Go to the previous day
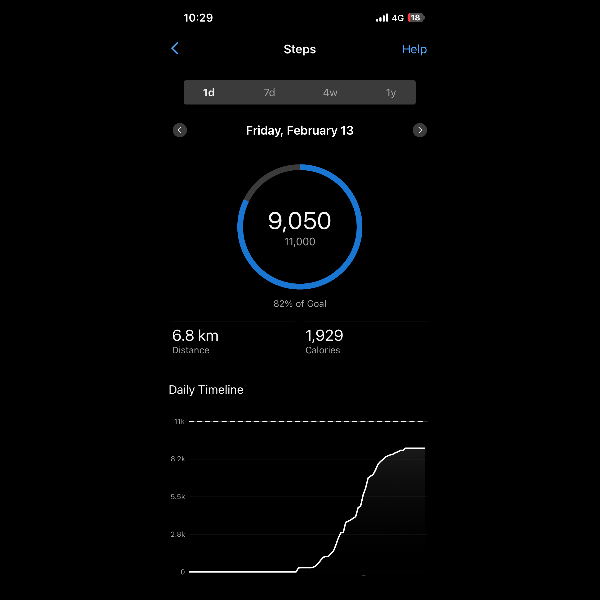 [x=180, y=130]
